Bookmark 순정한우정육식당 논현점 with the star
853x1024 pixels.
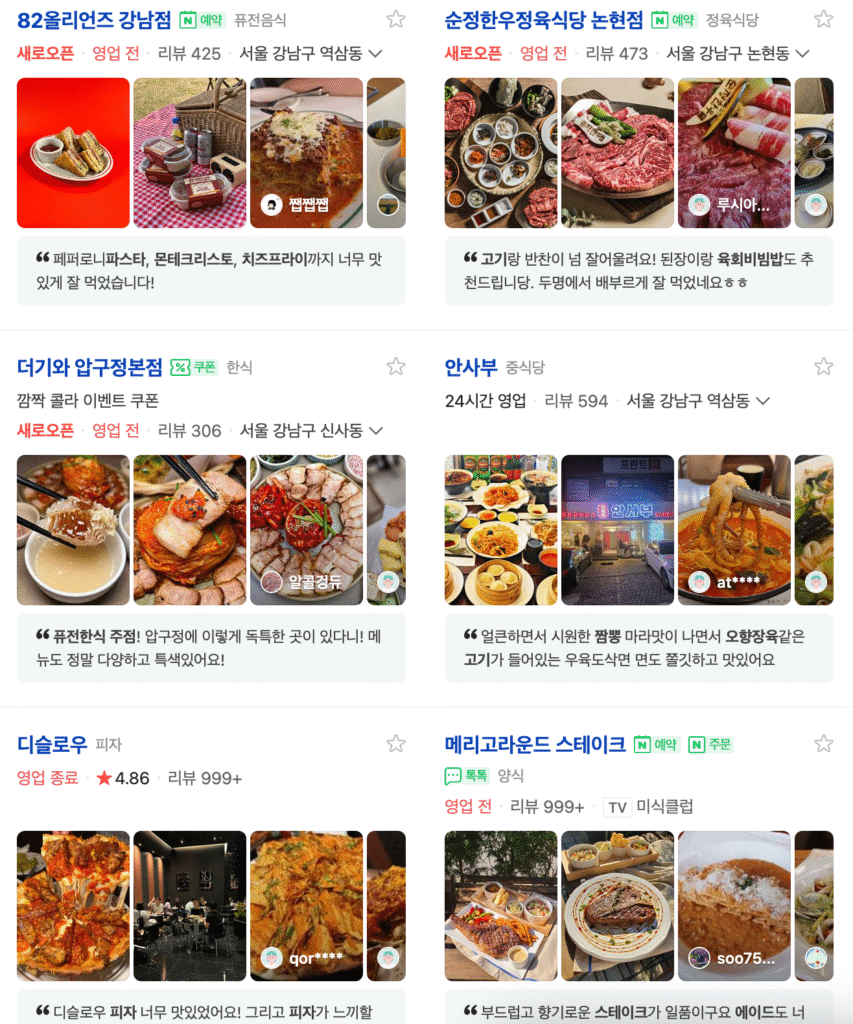[x=823, y=19]
